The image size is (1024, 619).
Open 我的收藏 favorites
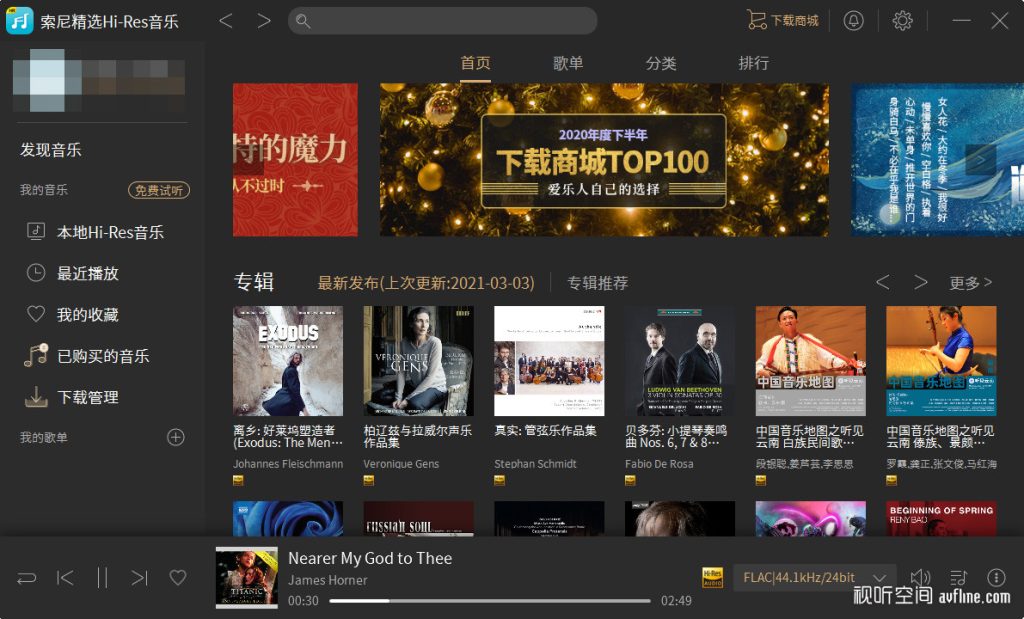point(87,314)
